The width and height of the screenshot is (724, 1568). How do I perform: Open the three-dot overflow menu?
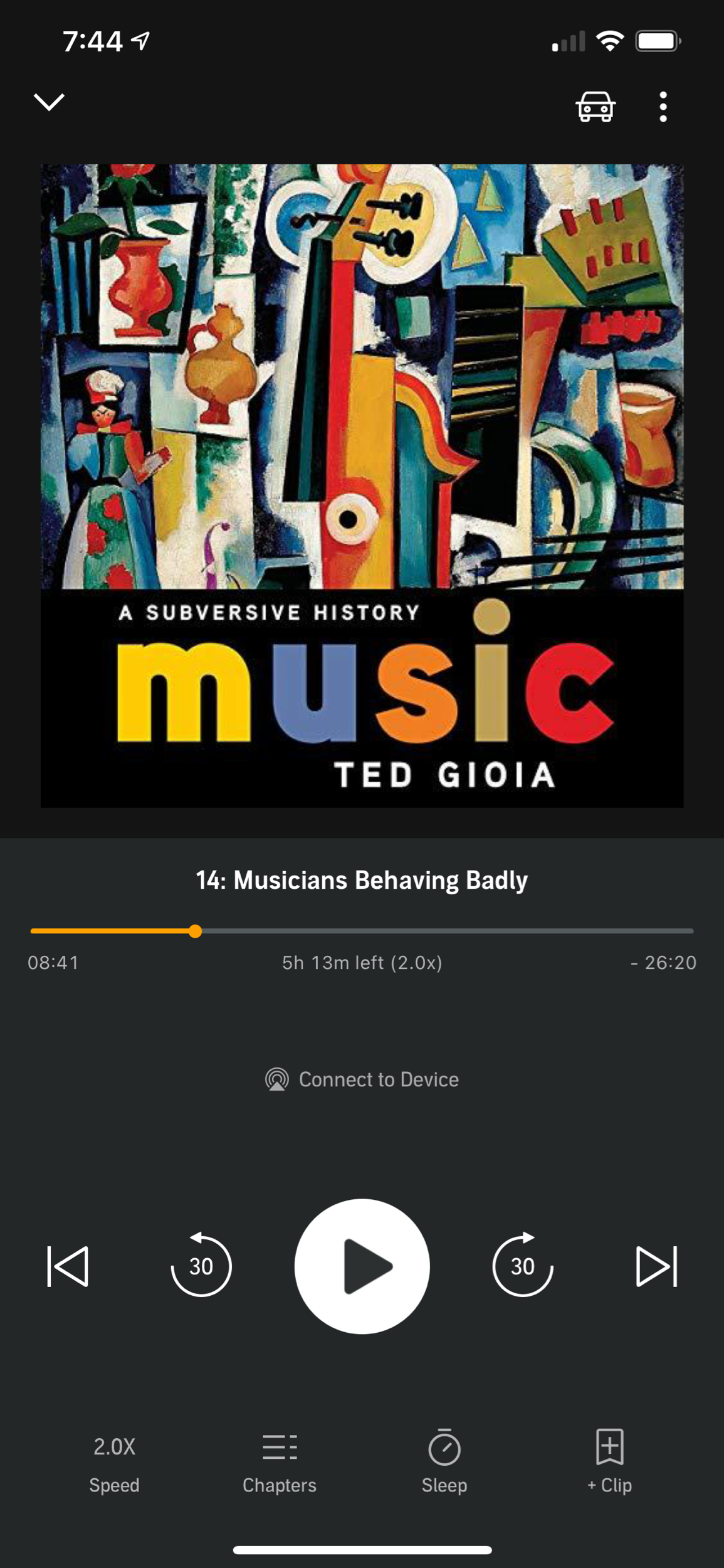(x=663, y=107)
